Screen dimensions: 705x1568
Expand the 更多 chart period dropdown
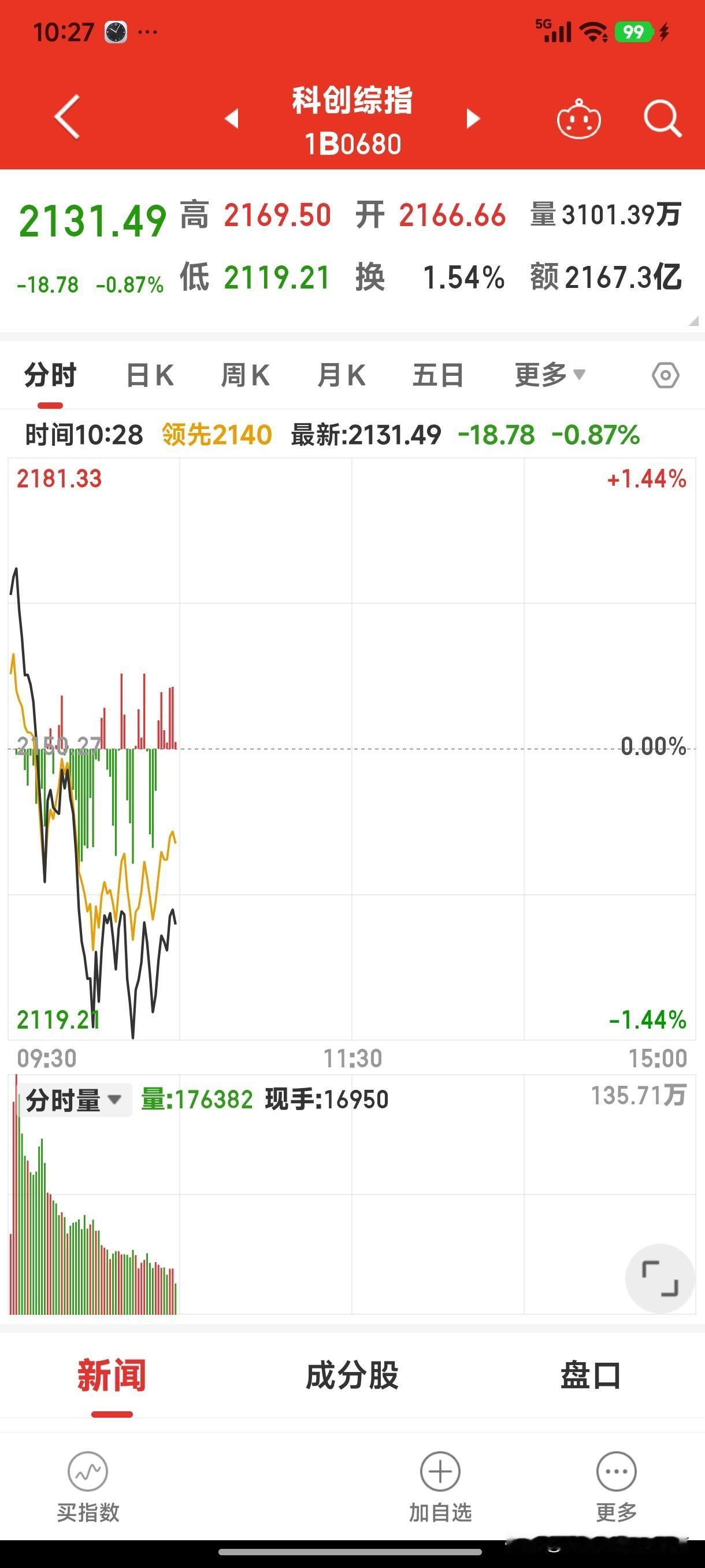(x=550, y=375)
